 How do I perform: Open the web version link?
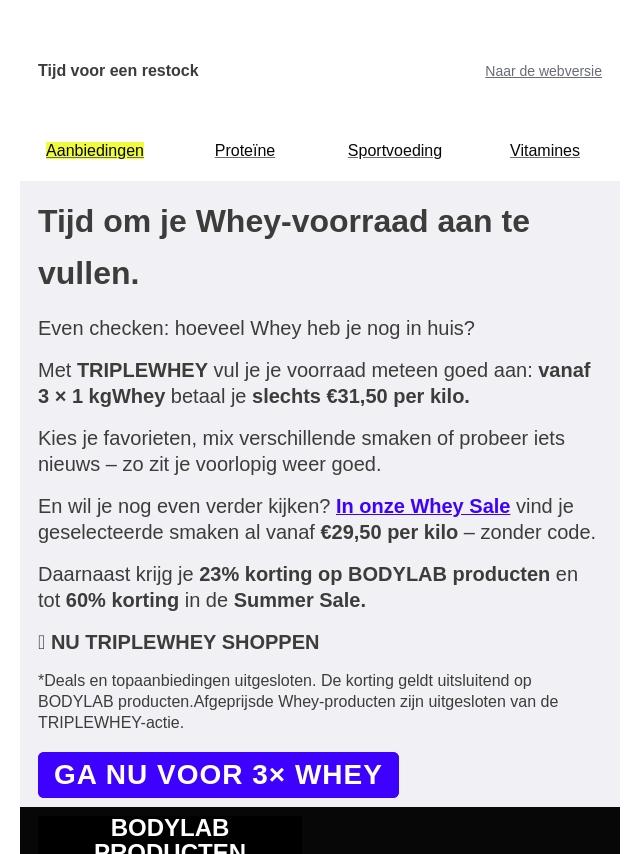coord(543,71)
